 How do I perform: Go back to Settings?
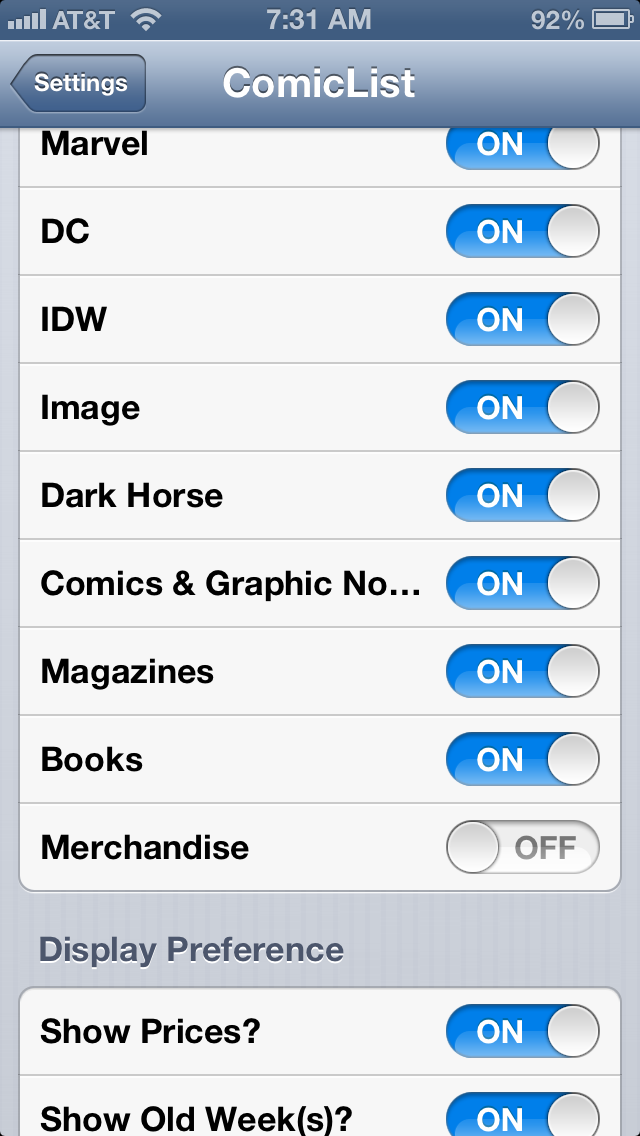(x=79, y=83)
